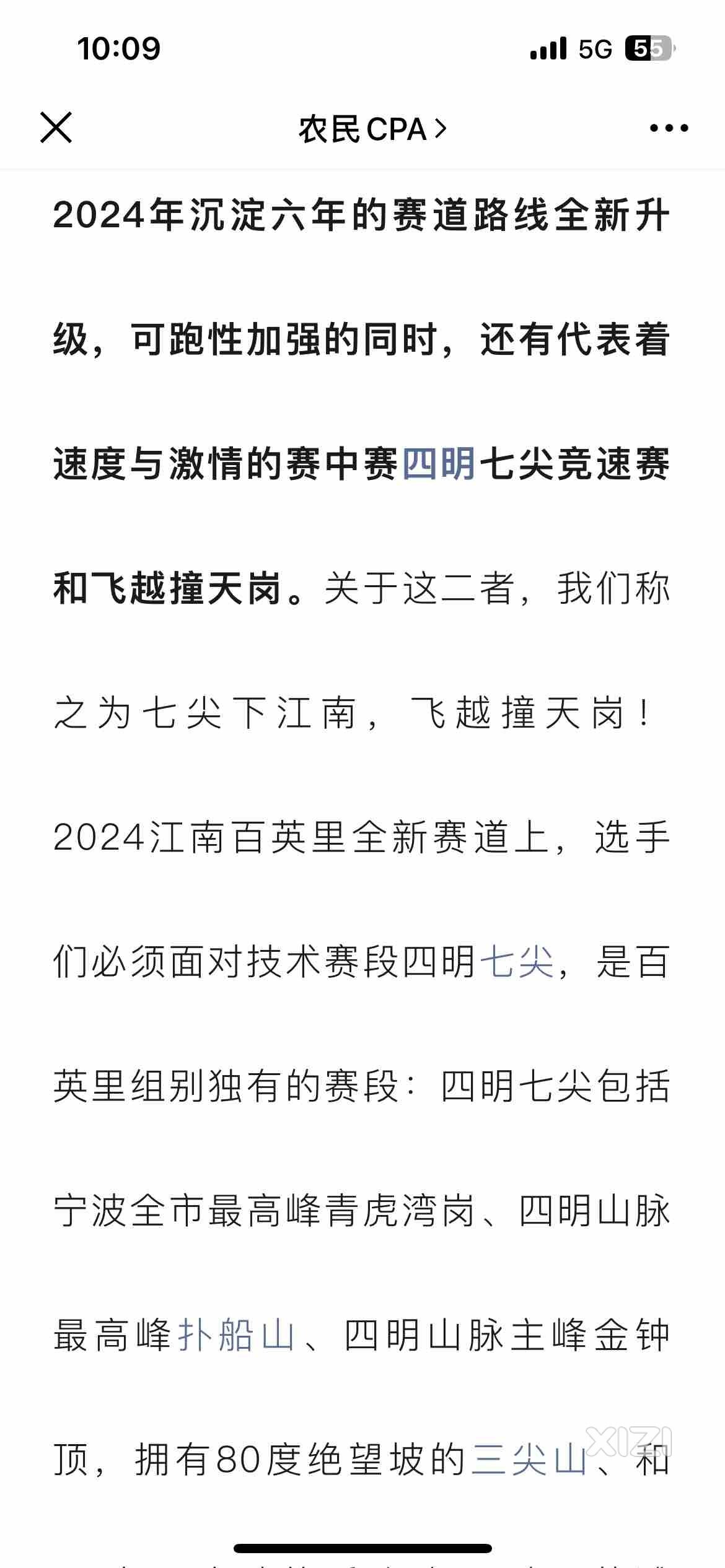This screenshot has height=1568, width=725.
Task: Open the three-dot more options menu
Action: 669,129
